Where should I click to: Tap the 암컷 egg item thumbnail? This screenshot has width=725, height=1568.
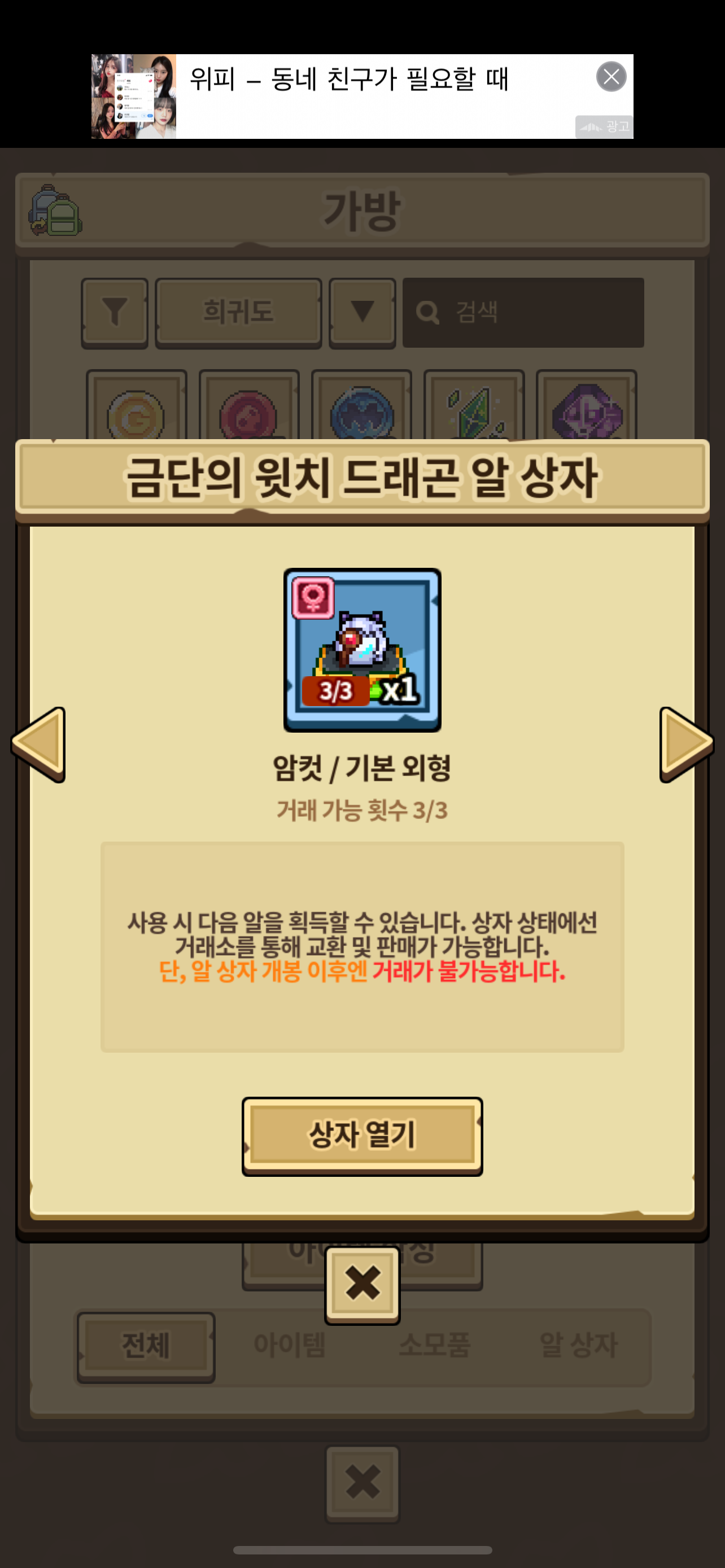pos(362,650)
